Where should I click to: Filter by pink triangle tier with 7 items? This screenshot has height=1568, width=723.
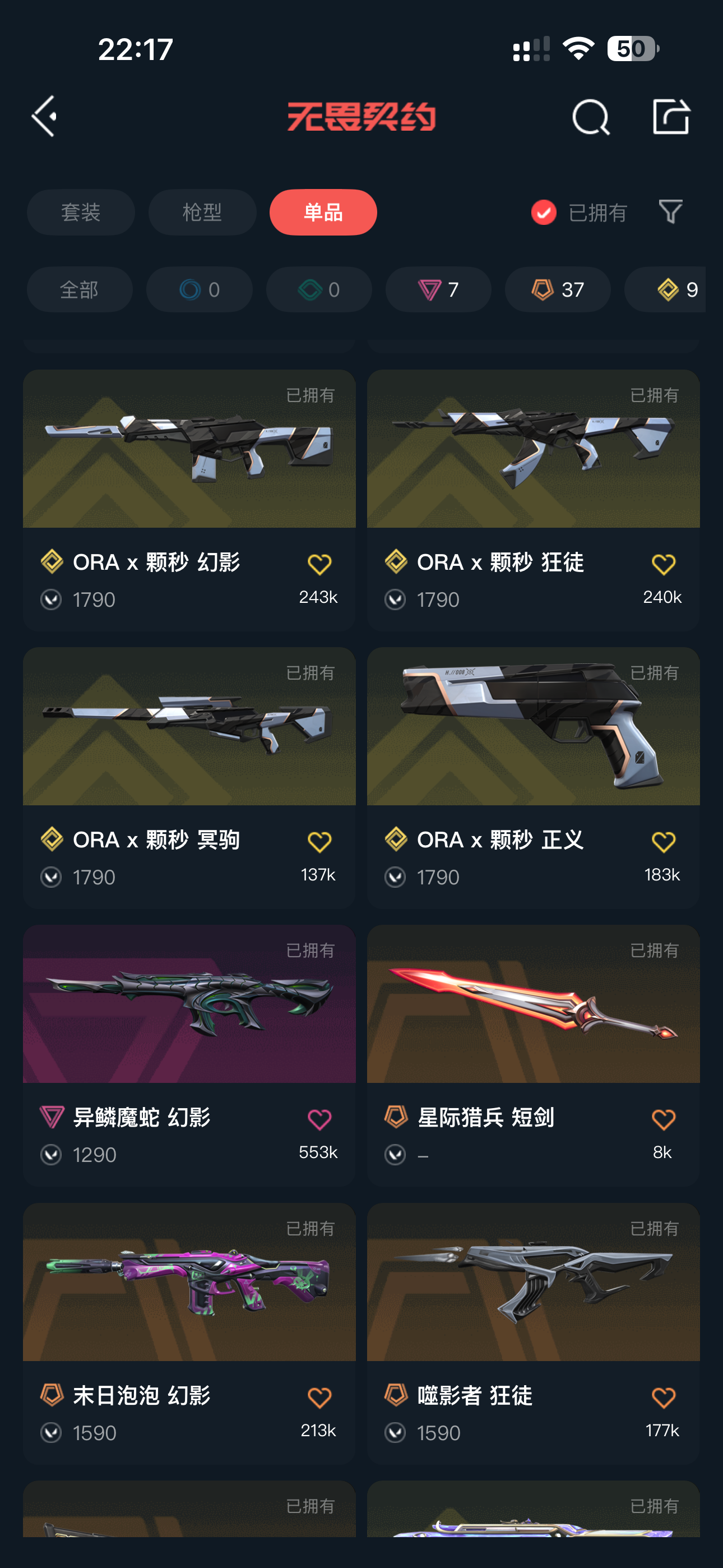(438, 290)
